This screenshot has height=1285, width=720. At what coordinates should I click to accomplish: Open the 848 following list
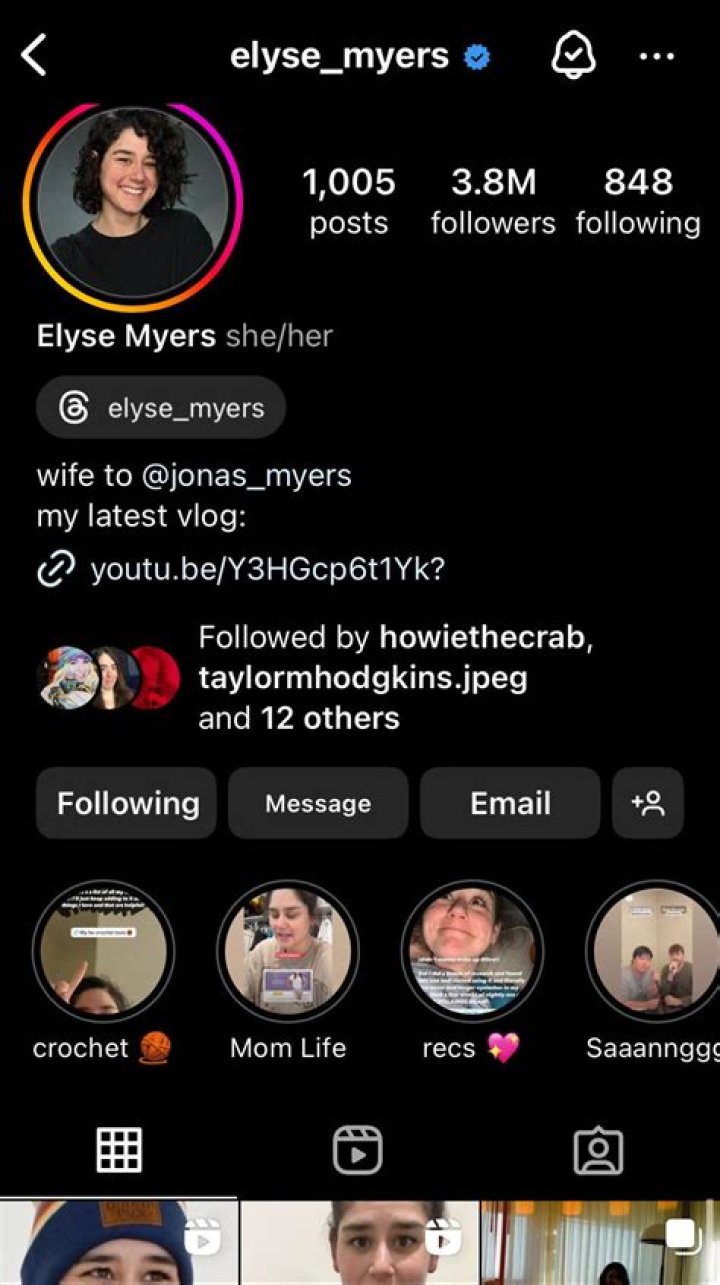tap(638, 201)
